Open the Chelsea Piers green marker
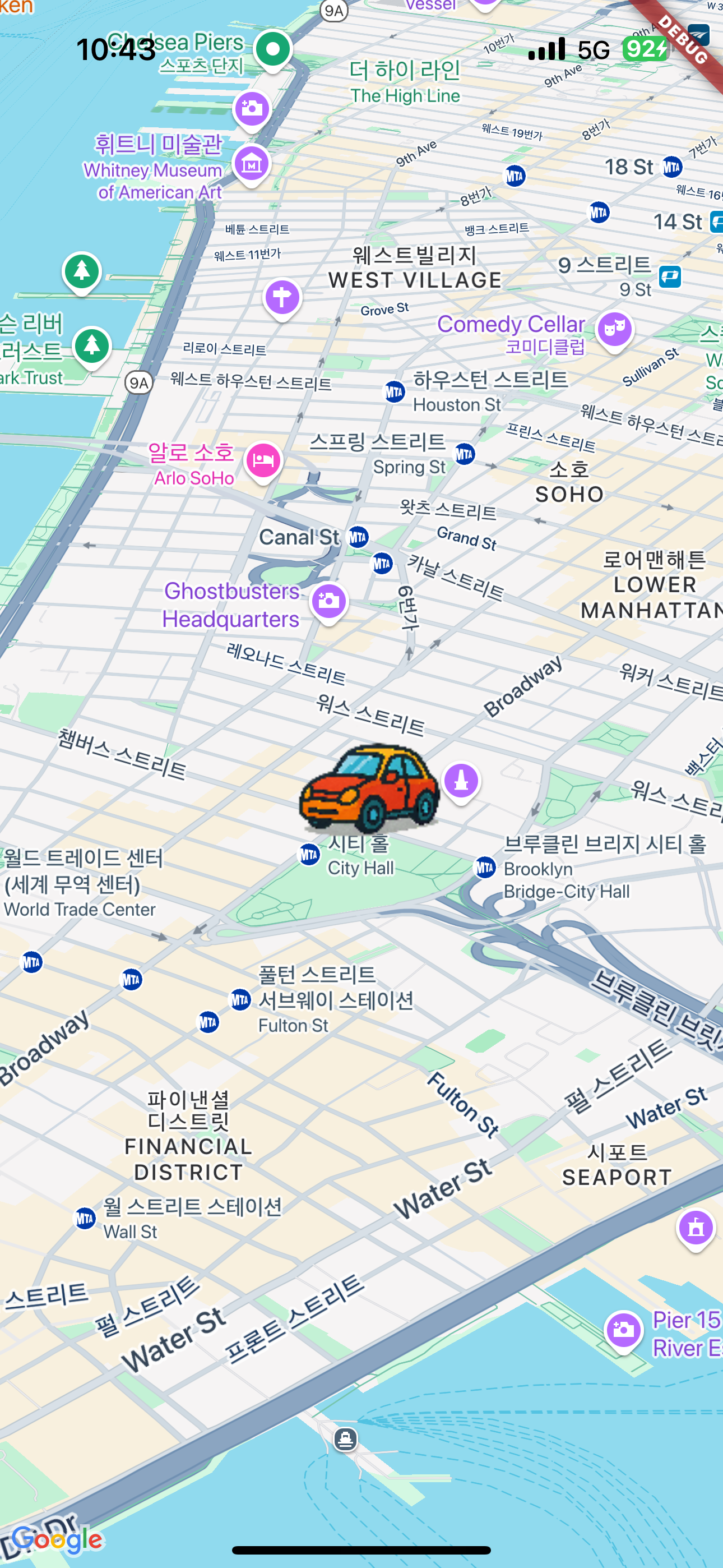Screen dimensions: 723x1568 (272, 49)
